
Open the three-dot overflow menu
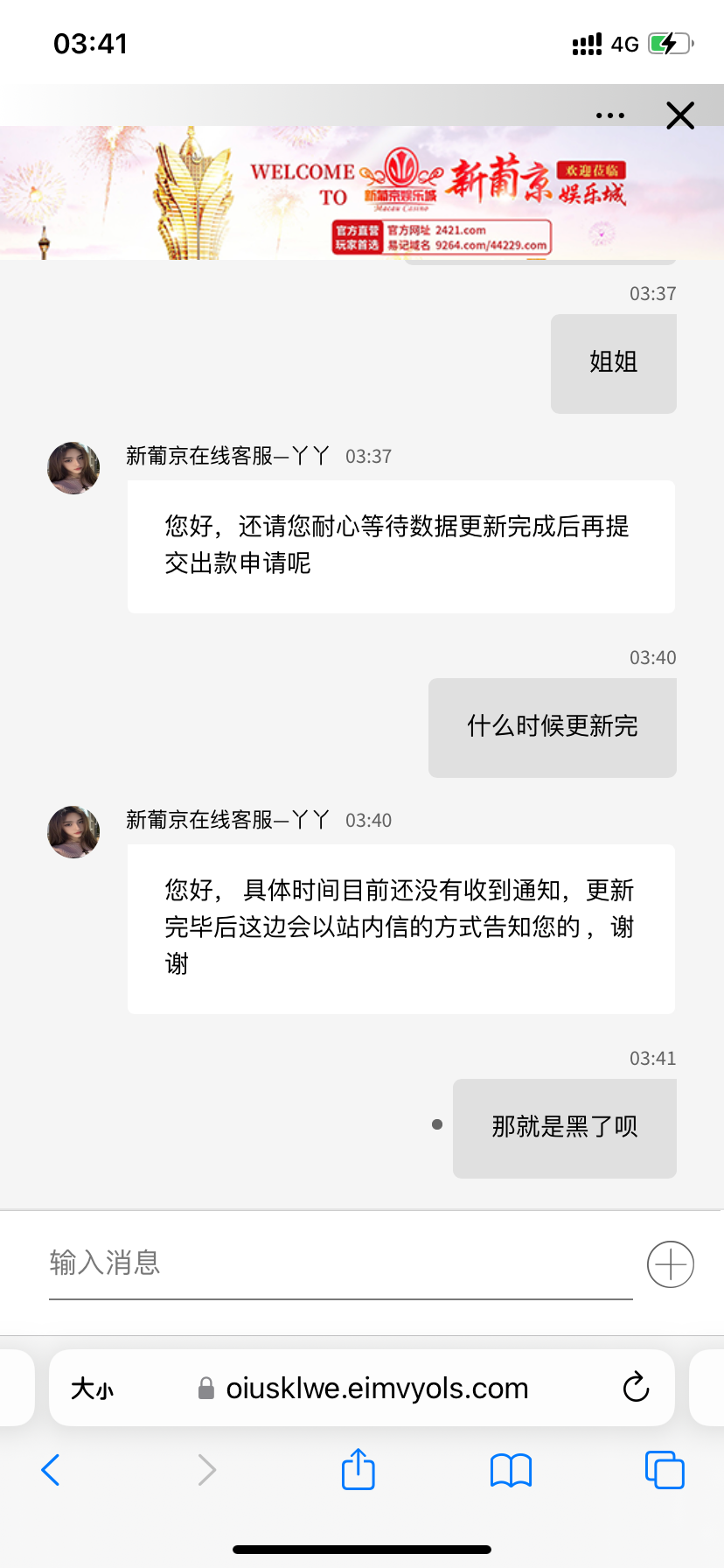609,115
